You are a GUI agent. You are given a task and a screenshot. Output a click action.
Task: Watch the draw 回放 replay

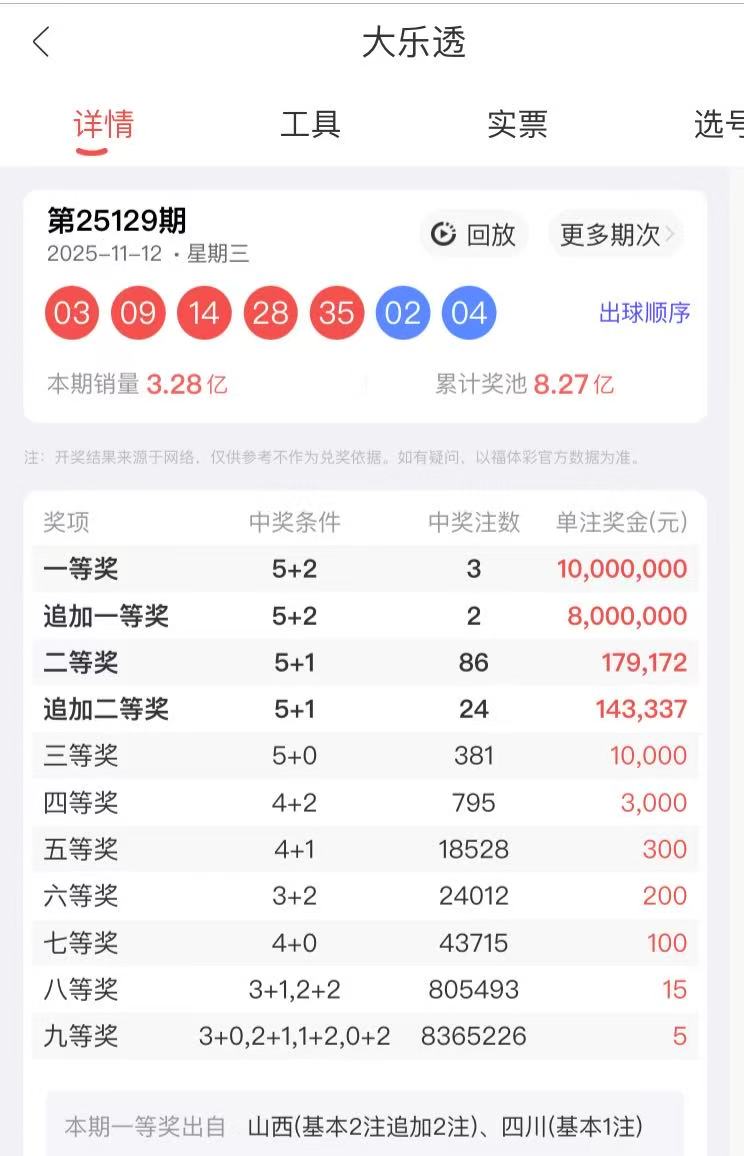click(x=473, y=234)
